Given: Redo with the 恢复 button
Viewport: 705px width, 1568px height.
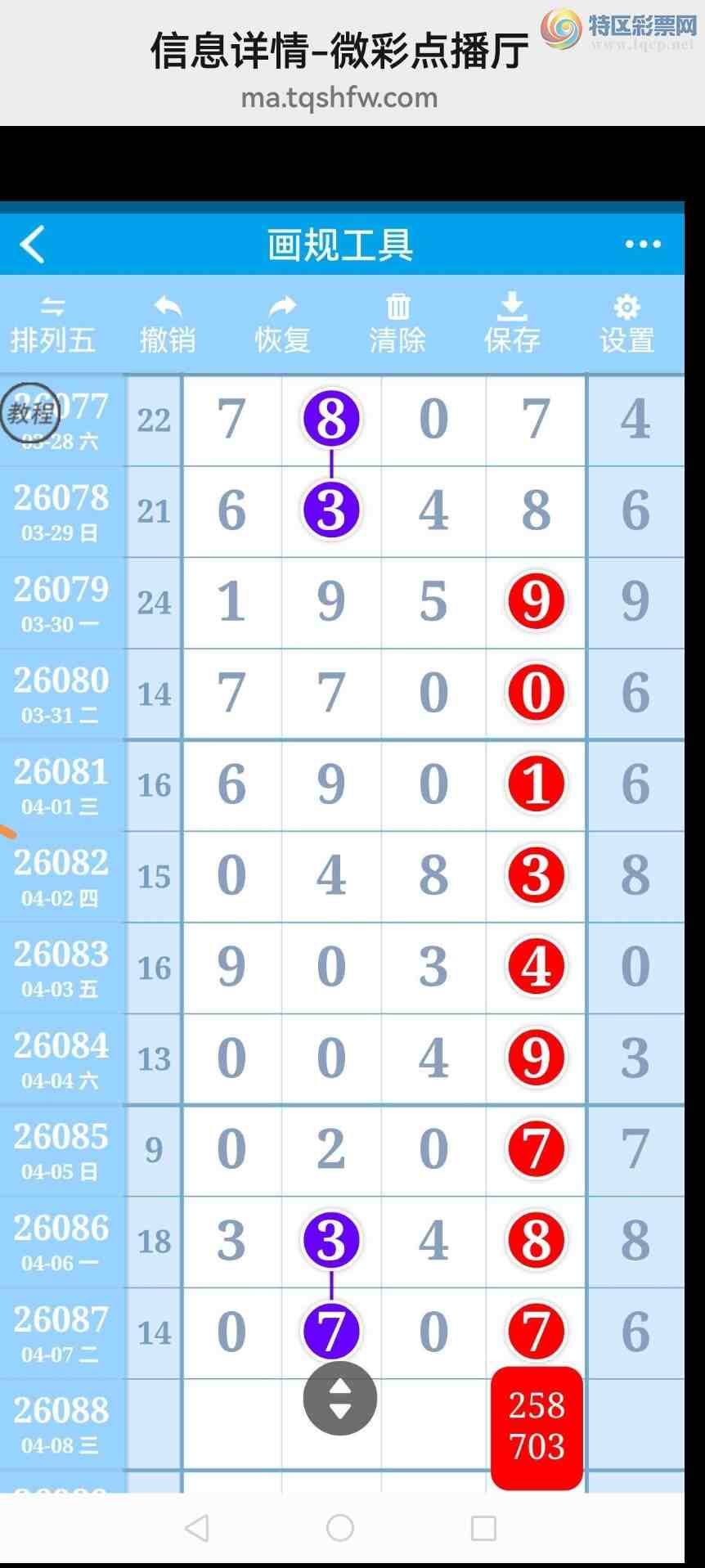Looking at the screenshot, I should pyautogui.click(x=282, y=325).
